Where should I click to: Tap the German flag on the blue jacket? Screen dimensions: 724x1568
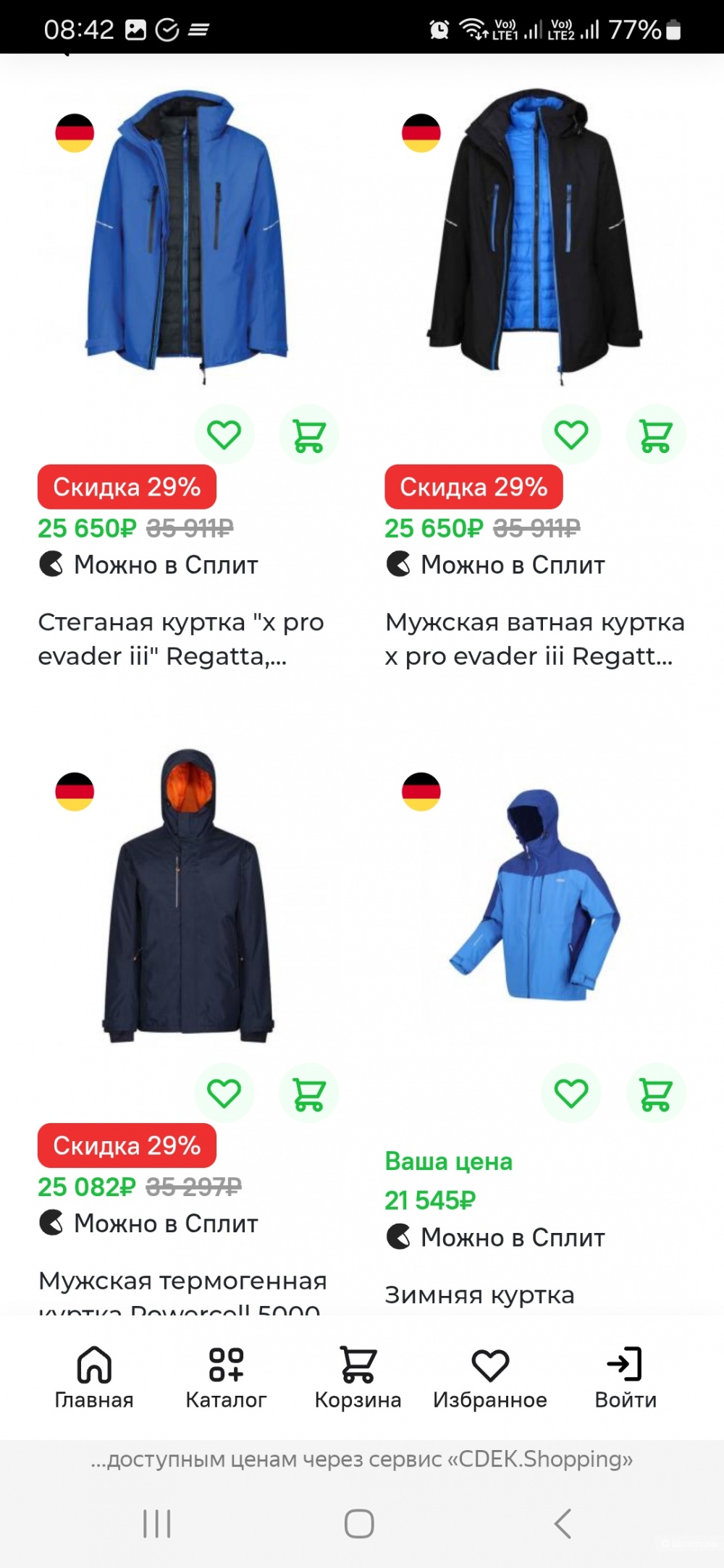tap(75, 132)
